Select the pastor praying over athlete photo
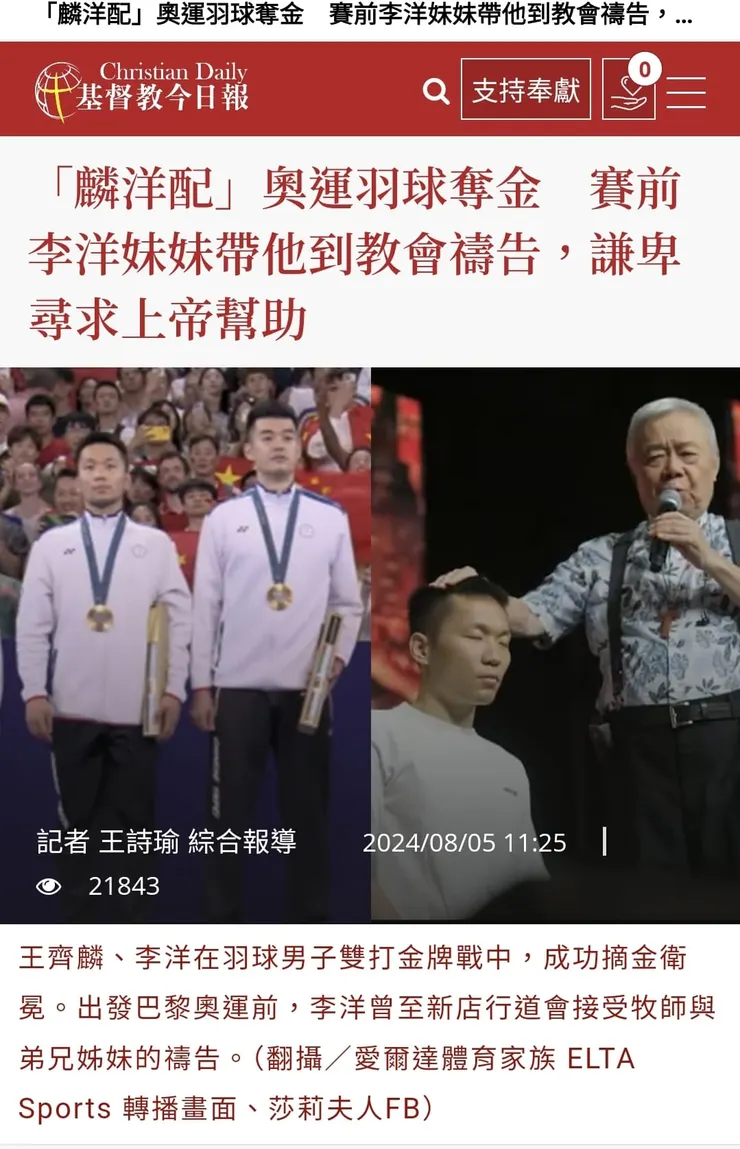Viewport: 740px width, 1149px height. pos(555,600)
